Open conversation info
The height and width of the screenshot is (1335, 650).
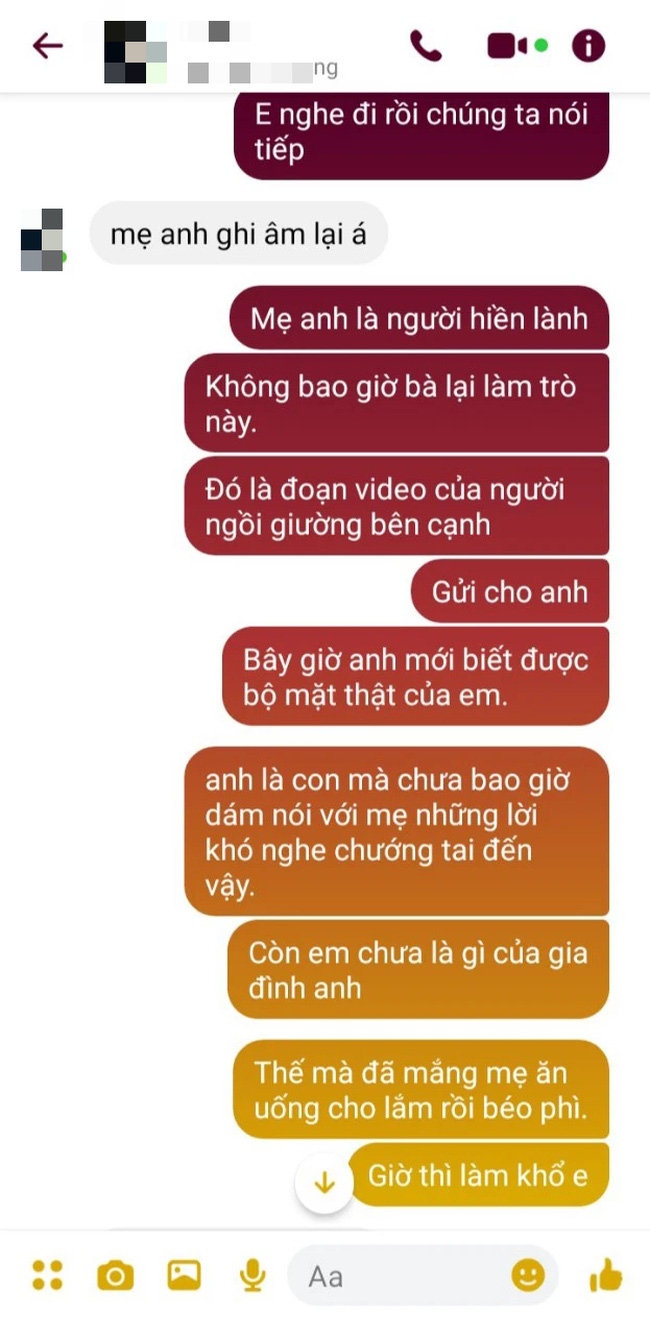tap(588, 46)
